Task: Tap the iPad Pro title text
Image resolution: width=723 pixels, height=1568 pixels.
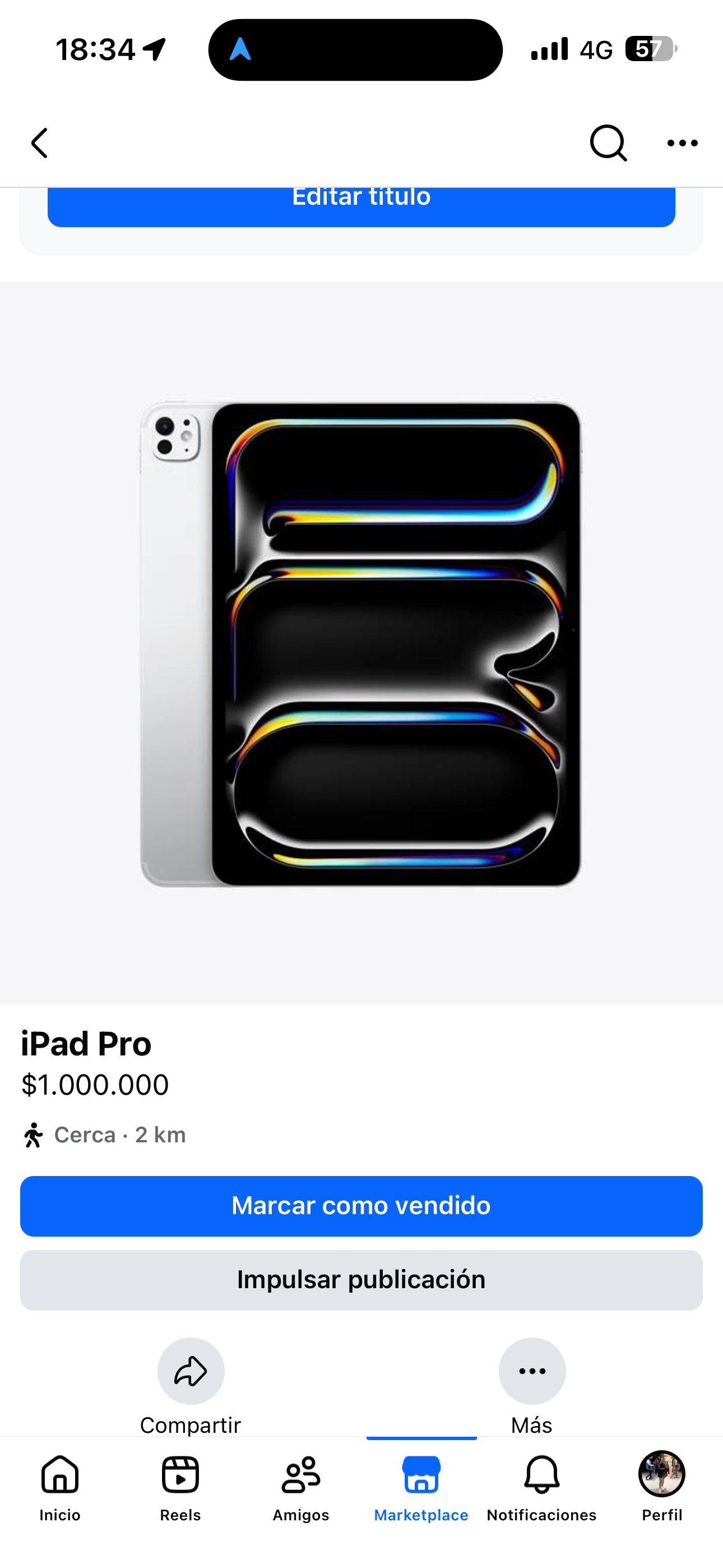Action: coord(86,1043)
